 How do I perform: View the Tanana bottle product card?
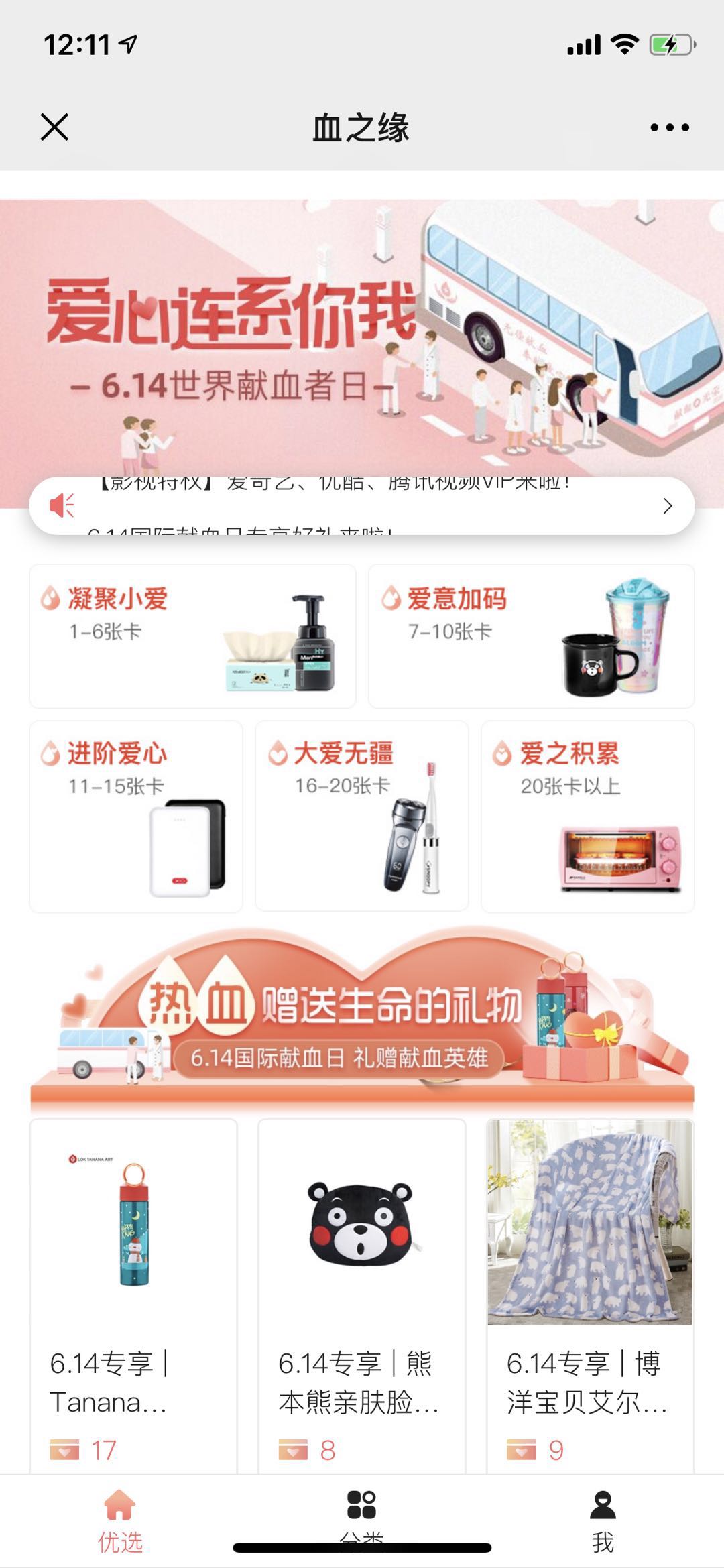tap(134, 1294)
